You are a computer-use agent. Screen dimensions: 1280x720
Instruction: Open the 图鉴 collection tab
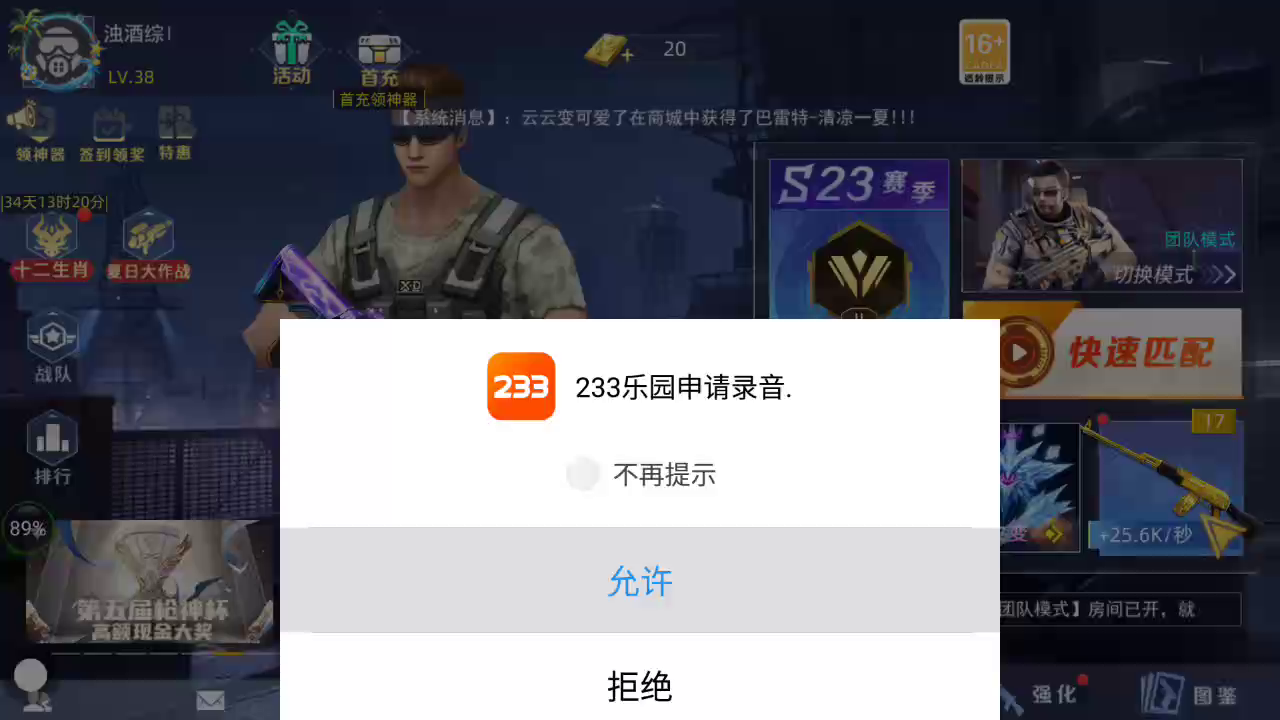pos(1190,693)
